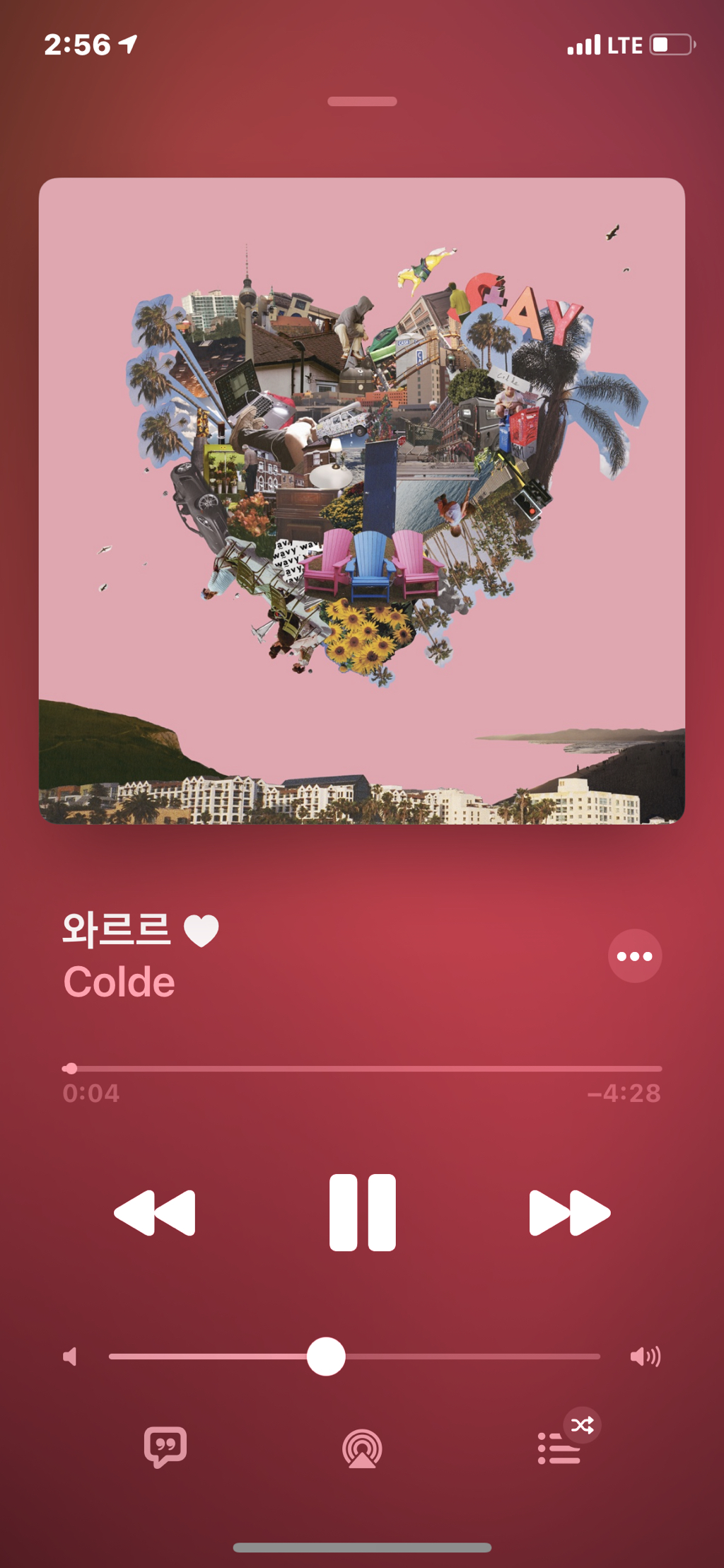Tap the playback progress bar
The height and width of the screenshot is (1568, 724).
tap(362, 1069)
